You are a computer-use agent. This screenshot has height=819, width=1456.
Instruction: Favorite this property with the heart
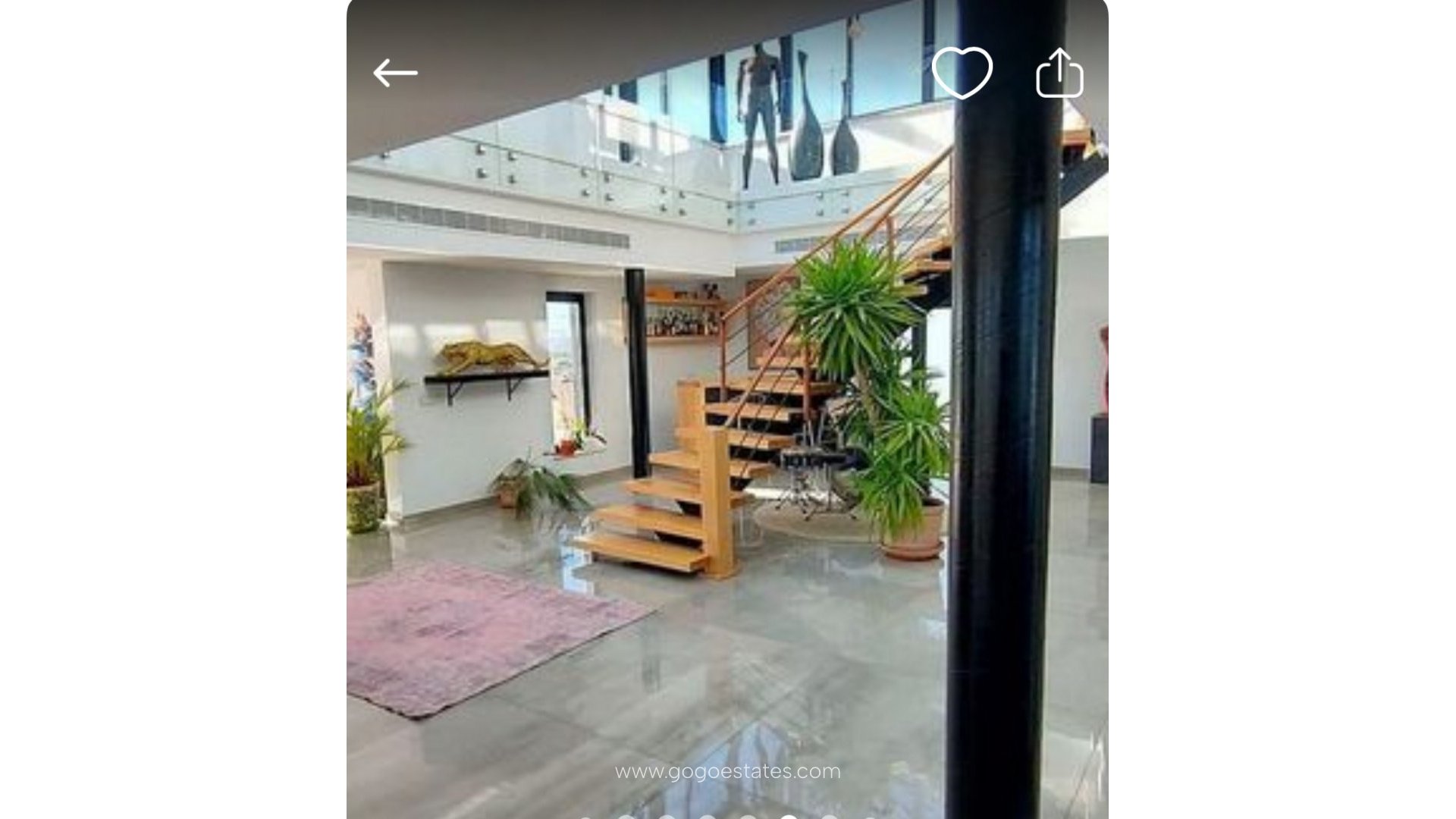point(962,73)
